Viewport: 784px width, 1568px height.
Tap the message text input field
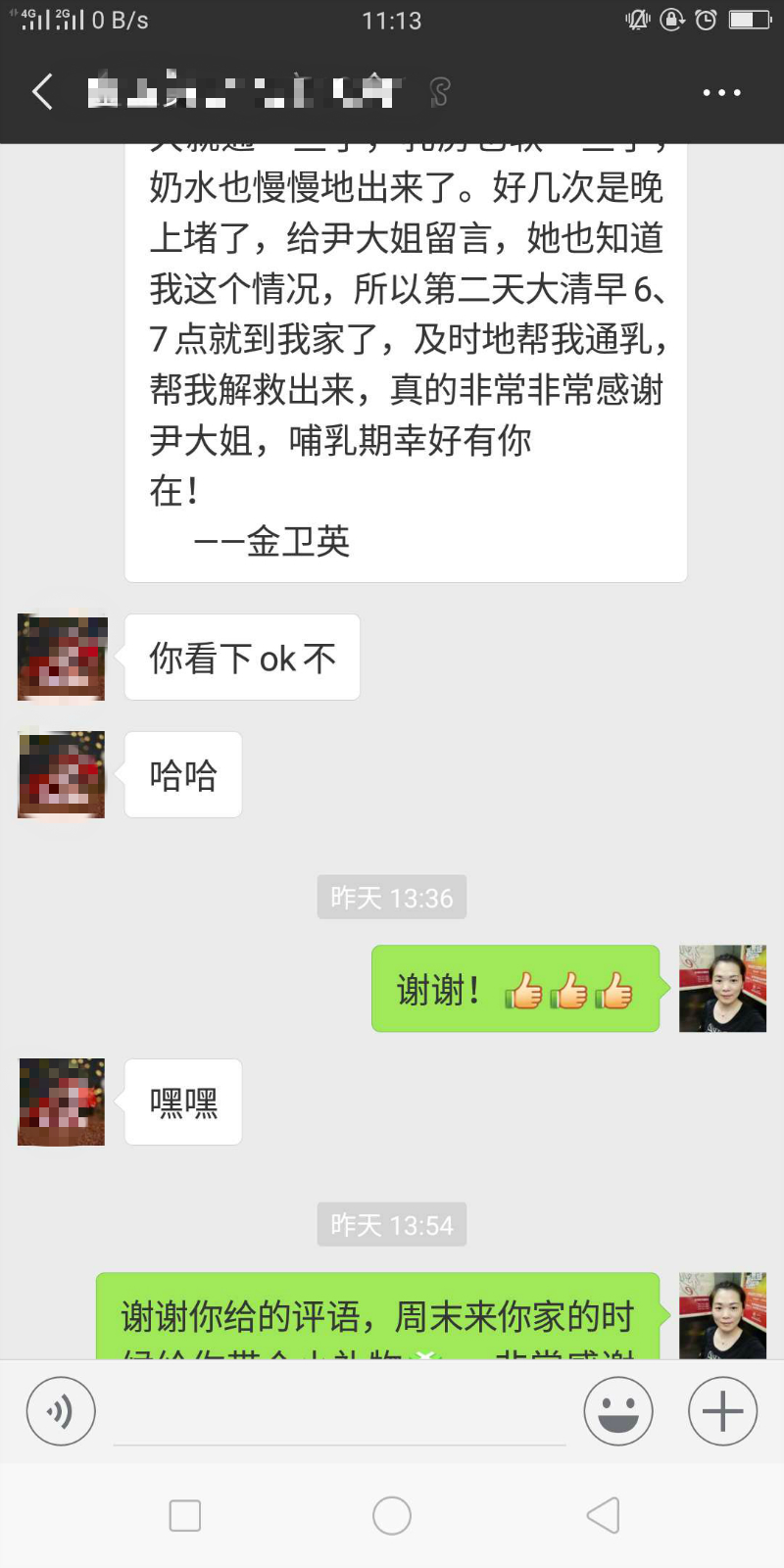[339, 1413]
